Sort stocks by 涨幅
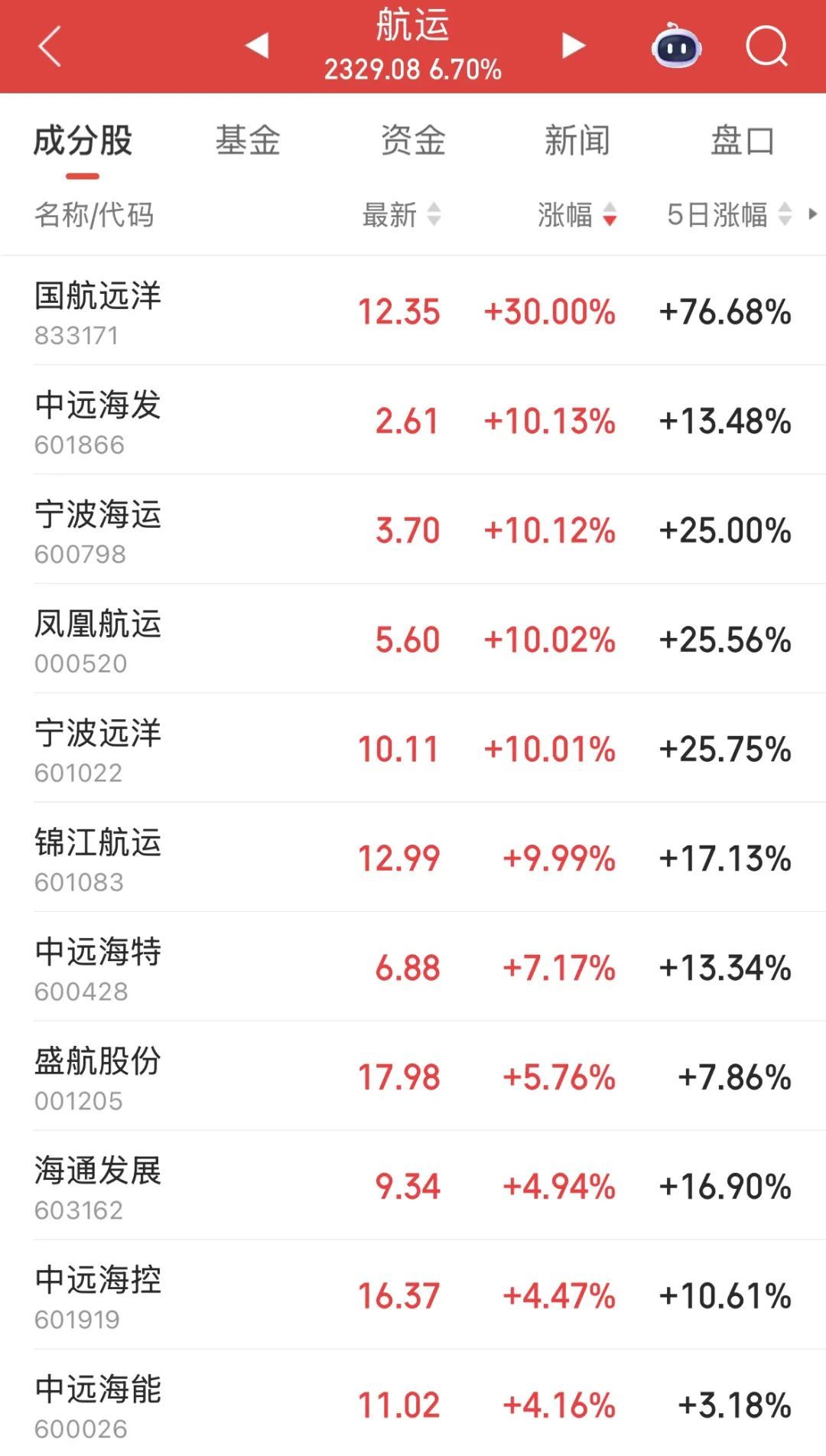Image resolution: width=826 pixels, height=1456 pixels. (577, 215)
